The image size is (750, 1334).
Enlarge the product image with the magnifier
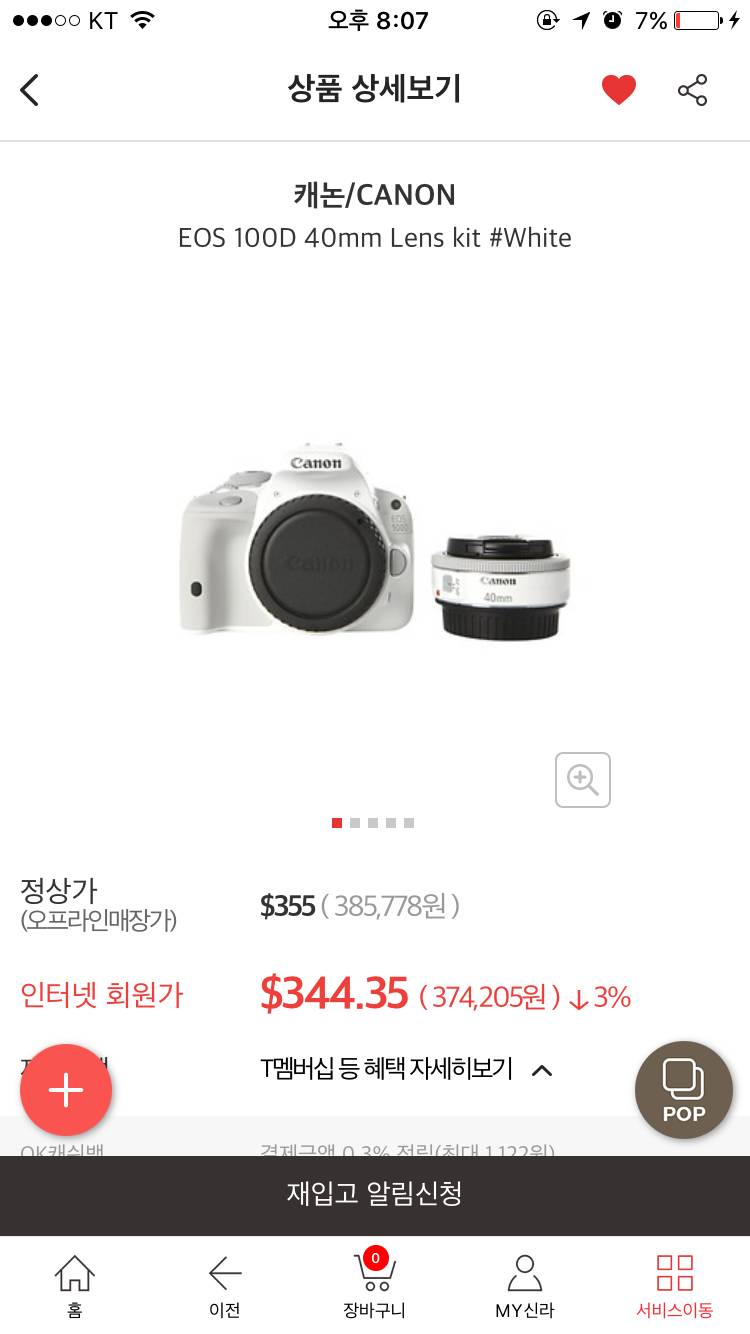click(583, 780)
